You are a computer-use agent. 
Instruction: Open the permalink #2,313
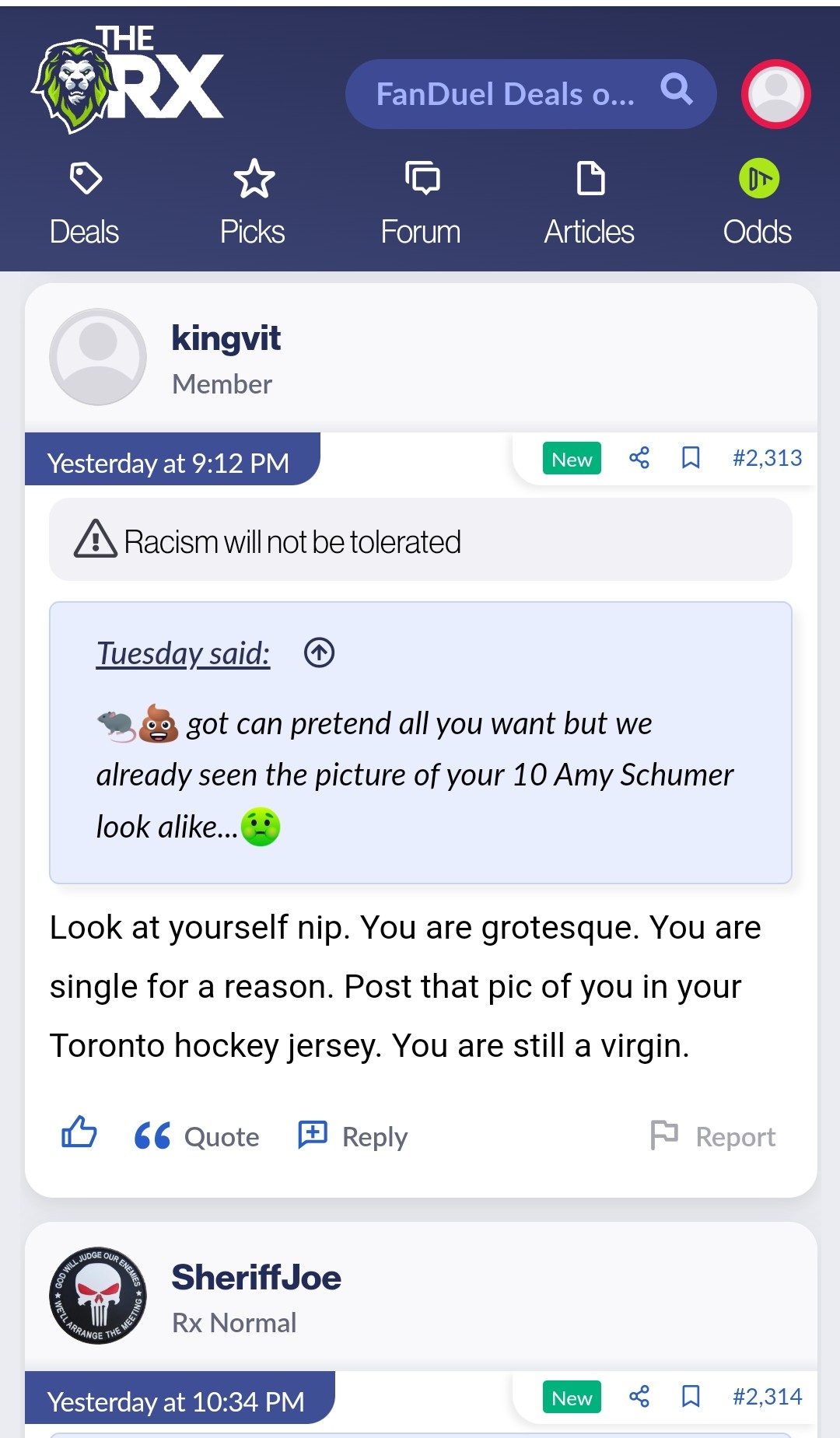point(768,458)
